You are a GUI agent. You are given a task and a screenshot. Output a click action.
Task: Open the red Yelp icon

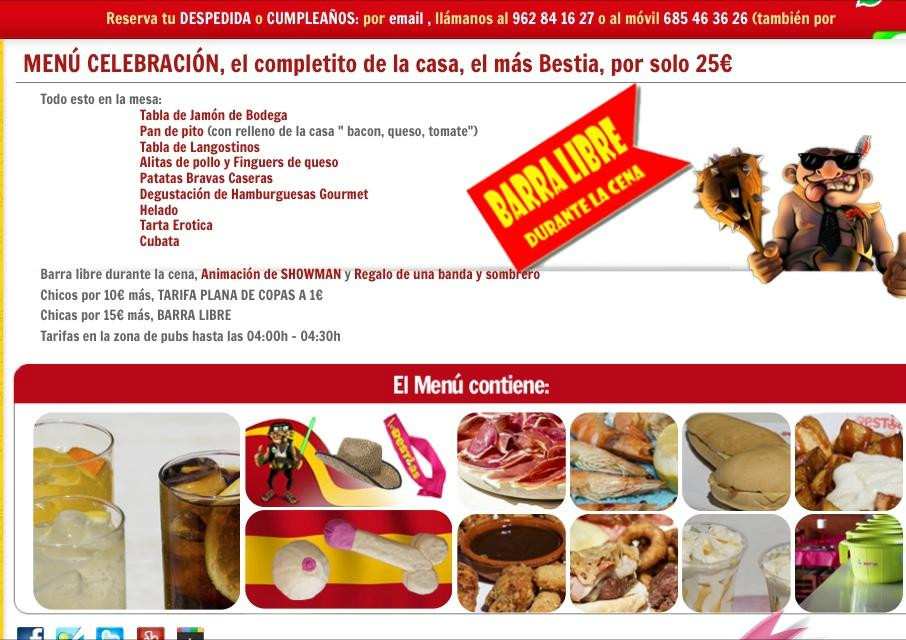pyautogui.click(x=150, y=634)
